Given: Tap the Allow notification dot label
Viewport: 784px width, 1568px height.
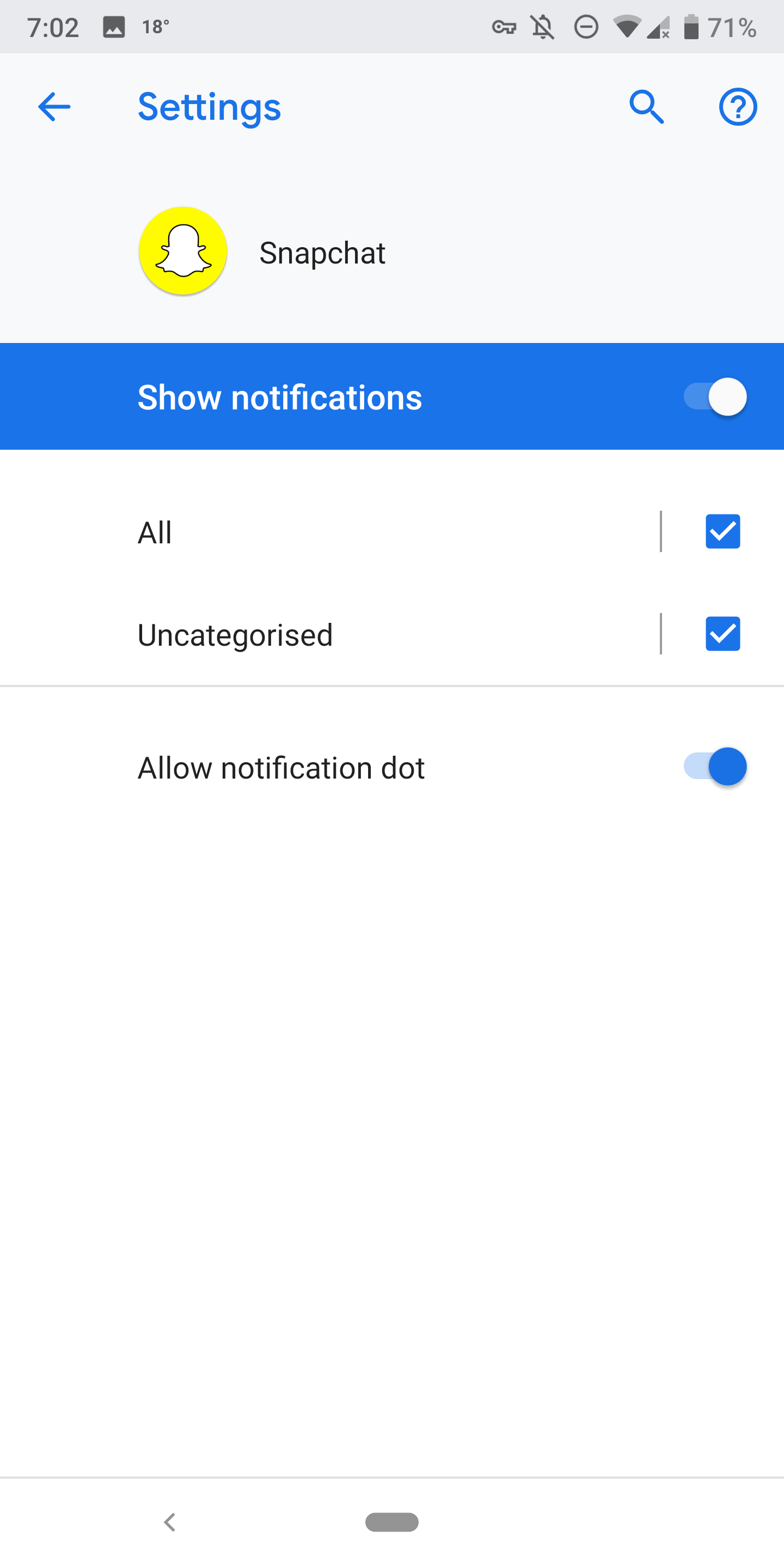Looking at the screenshot, I should pyautogui.click(x=280, y=767).
